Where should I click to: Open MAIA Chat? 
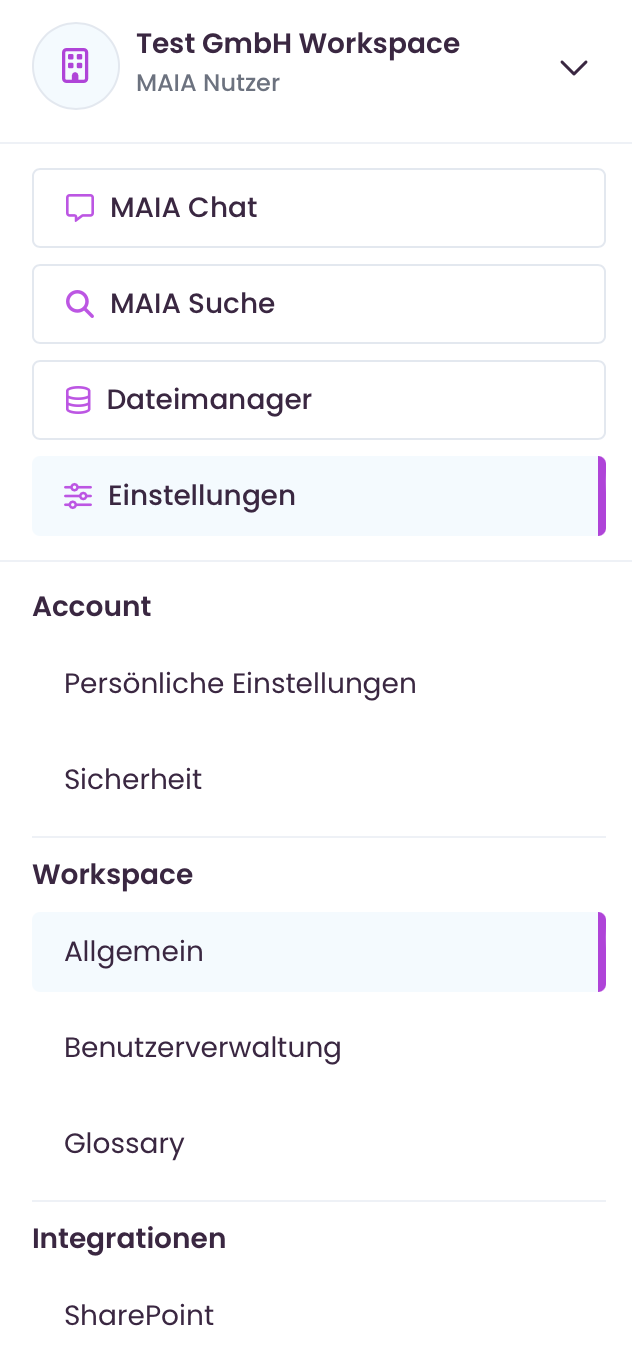(319, 208)
